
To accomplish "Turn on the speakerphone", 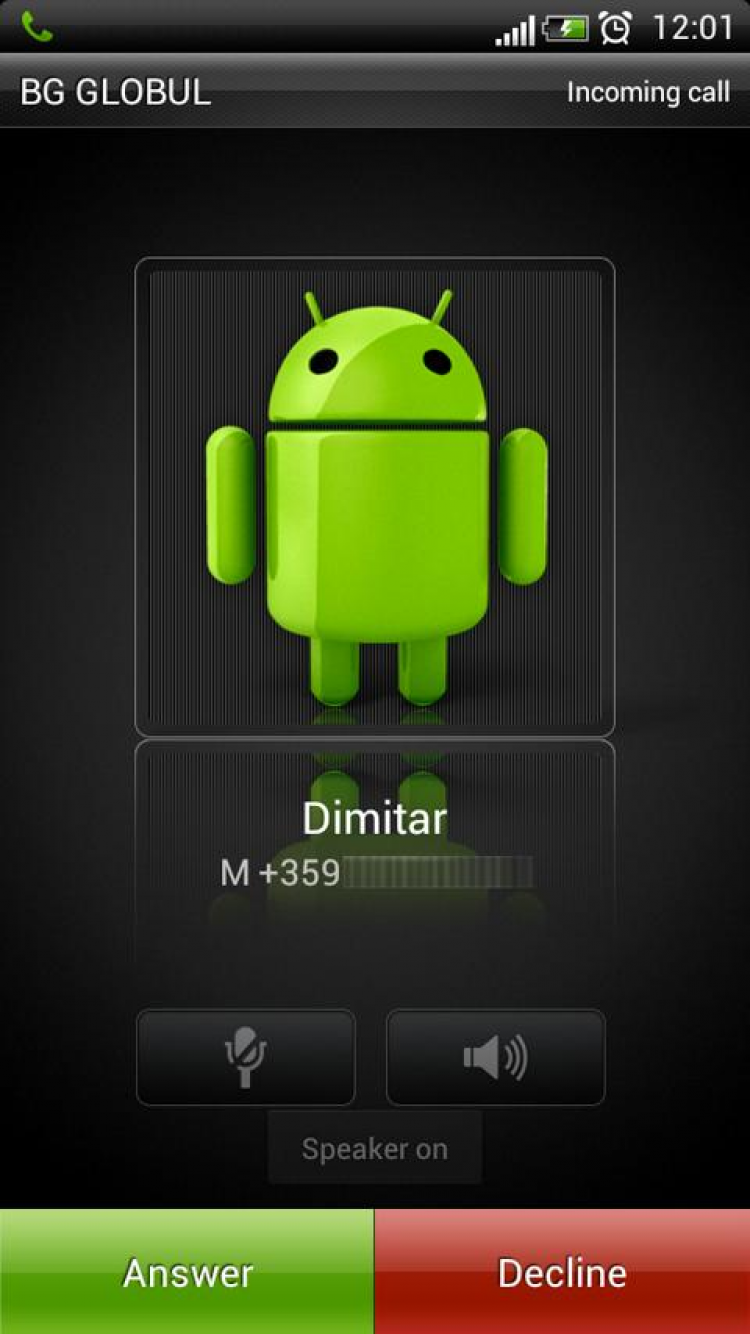I will tap(495, 1057).
